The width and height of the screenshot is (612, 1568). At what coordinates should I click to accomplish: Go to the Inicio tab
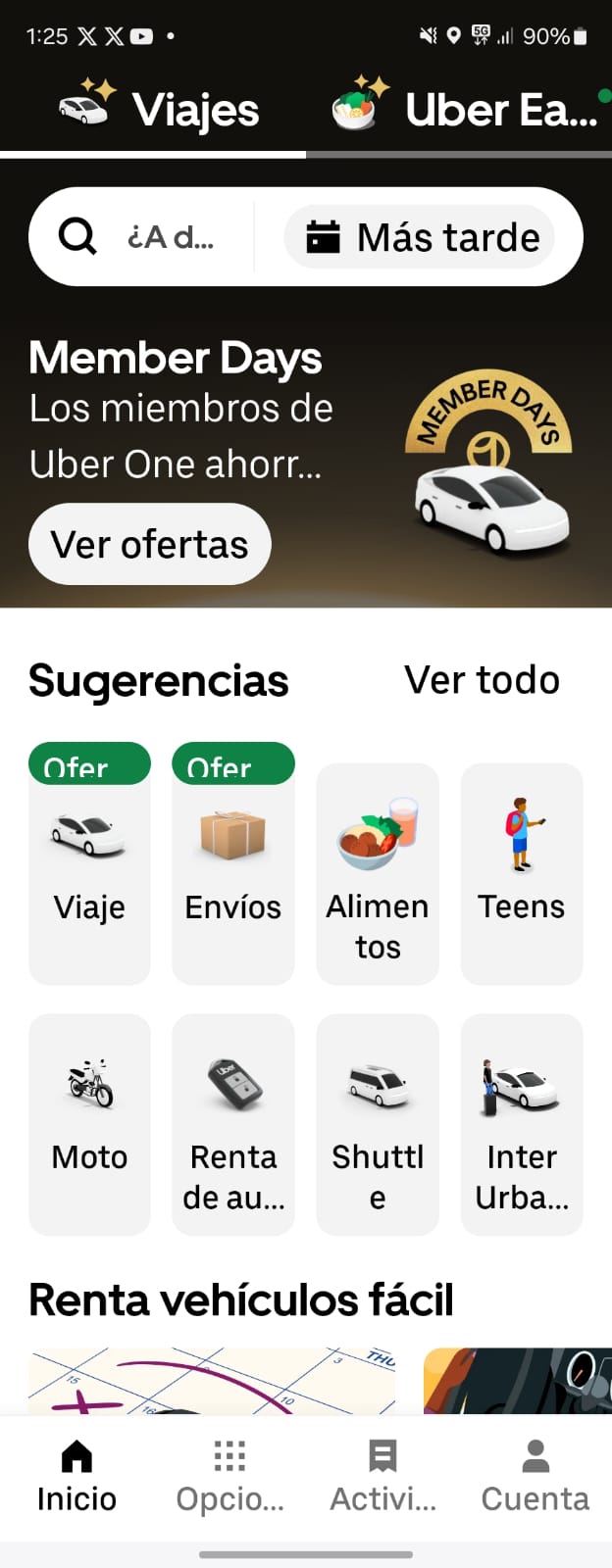pos(76,1477)
